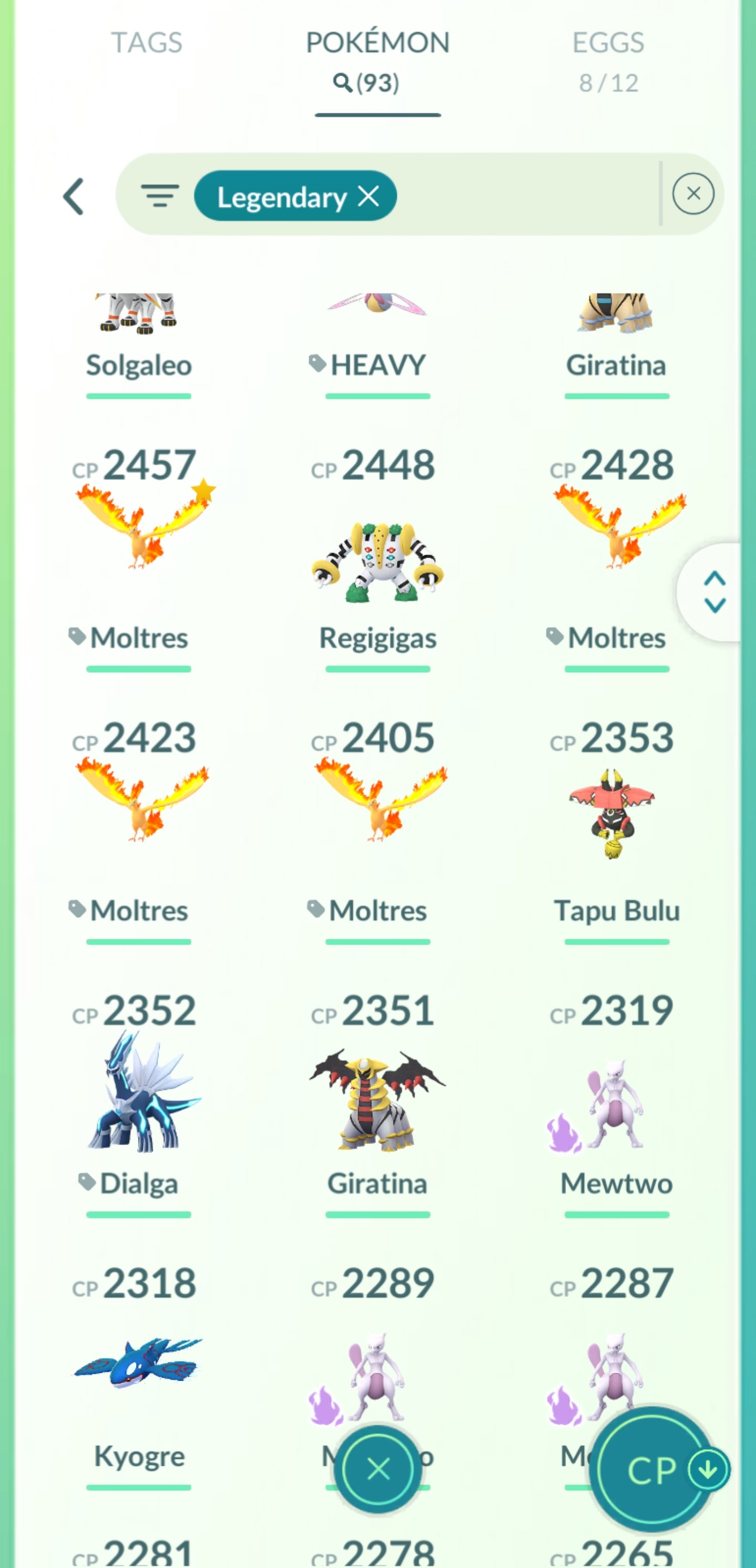Image resolution: width=756 pixels, height=1568 pixels.
Task: Close the Pokémon storage screen
Action: click(x=377, y=1469)
